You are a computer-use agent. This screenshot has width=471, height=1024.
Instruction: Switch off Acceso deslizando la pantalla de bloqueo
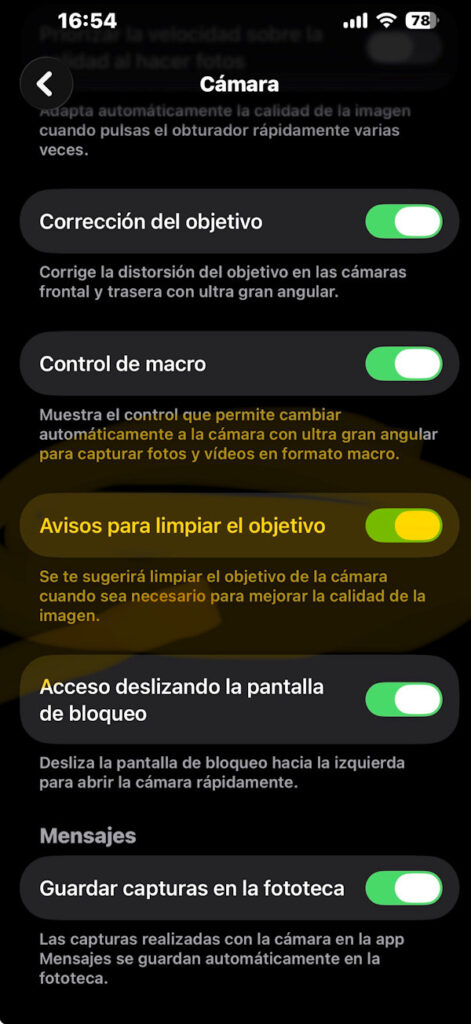[404, 699]
